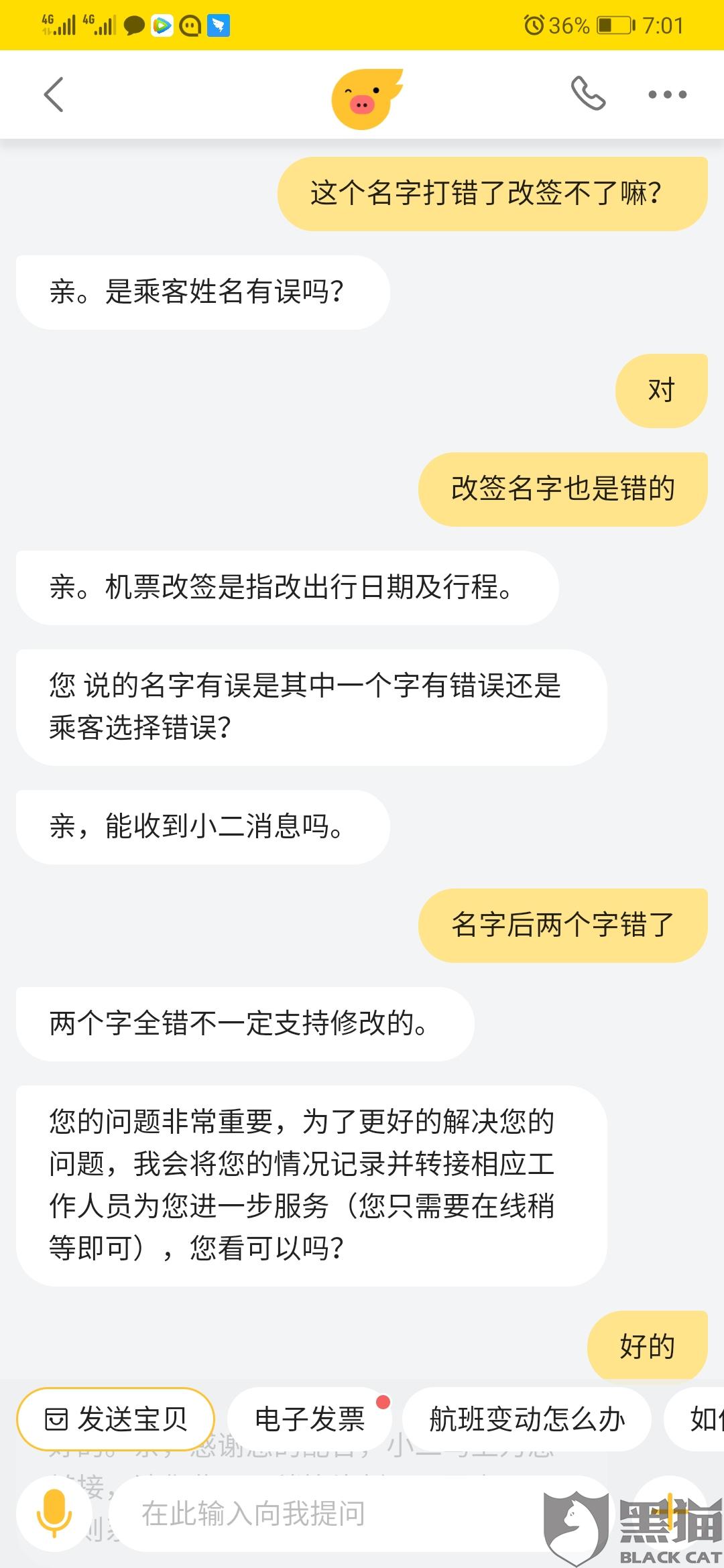Screen dimensions: 724x1568
Task: Activate voice input microphone
Action: click(x=54, y=1514)
